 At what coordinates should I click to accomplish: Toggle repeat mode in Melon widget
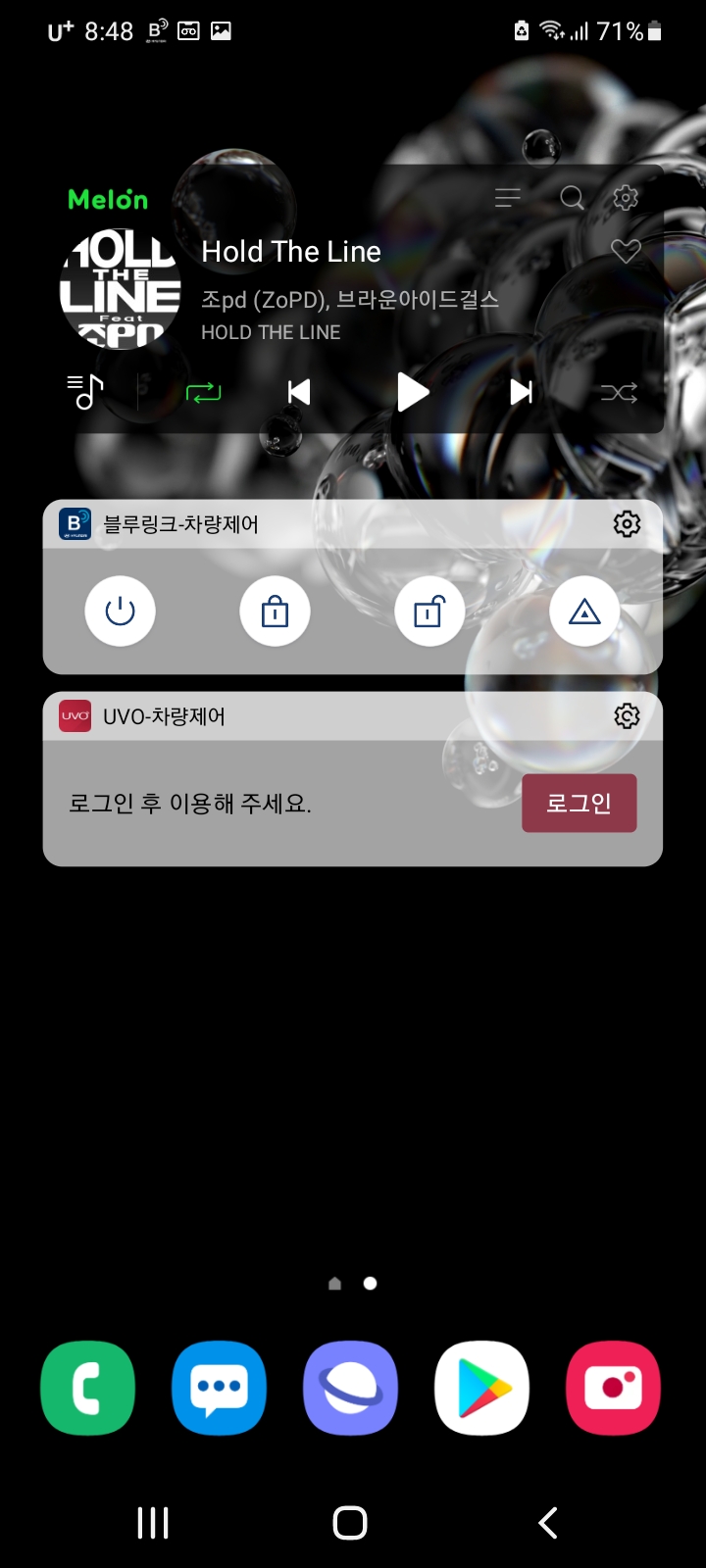203,393
